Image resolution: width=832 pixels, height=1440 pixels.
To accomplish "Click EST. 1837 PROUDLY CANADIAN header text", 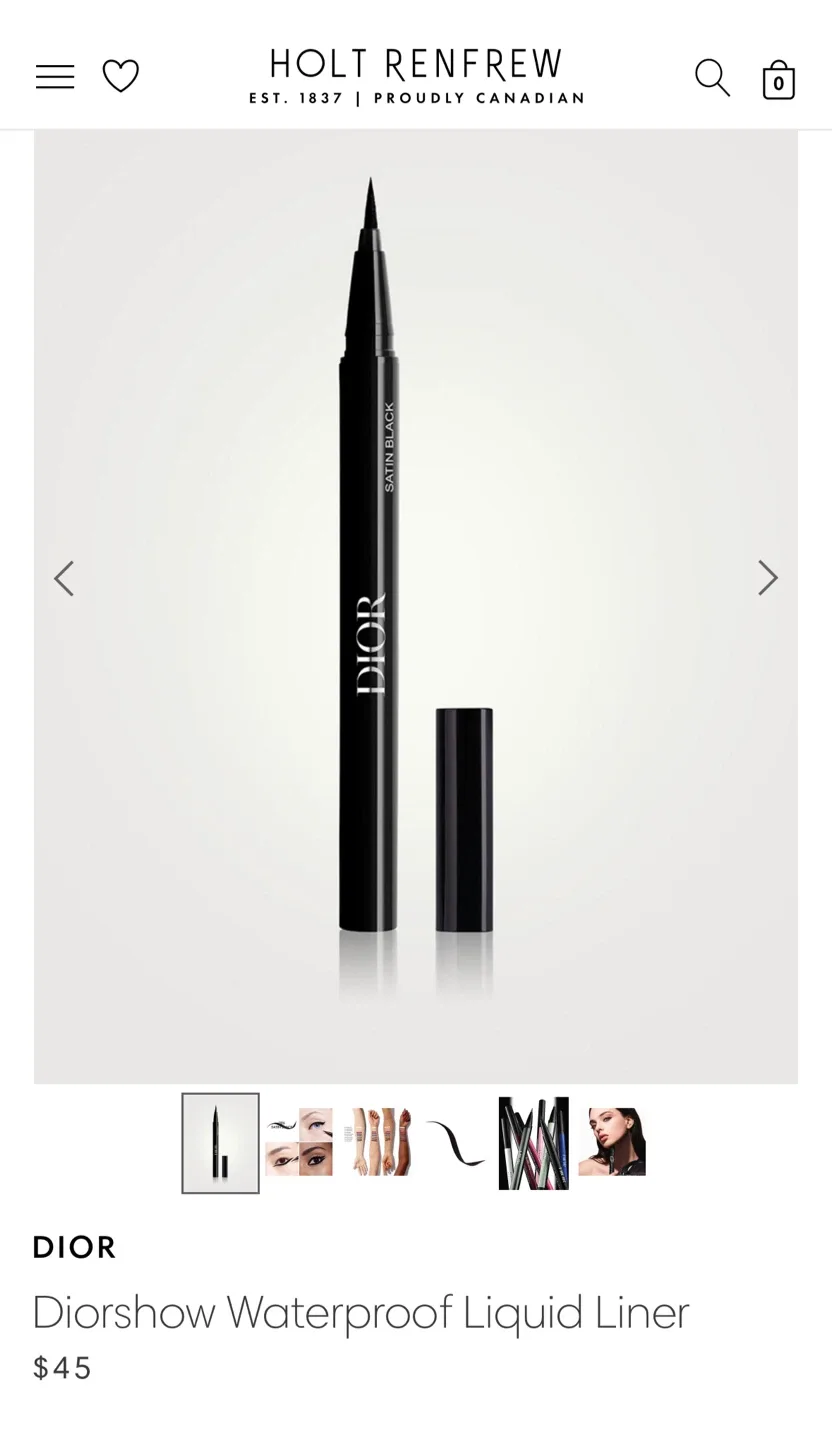I will coord(416,97).
